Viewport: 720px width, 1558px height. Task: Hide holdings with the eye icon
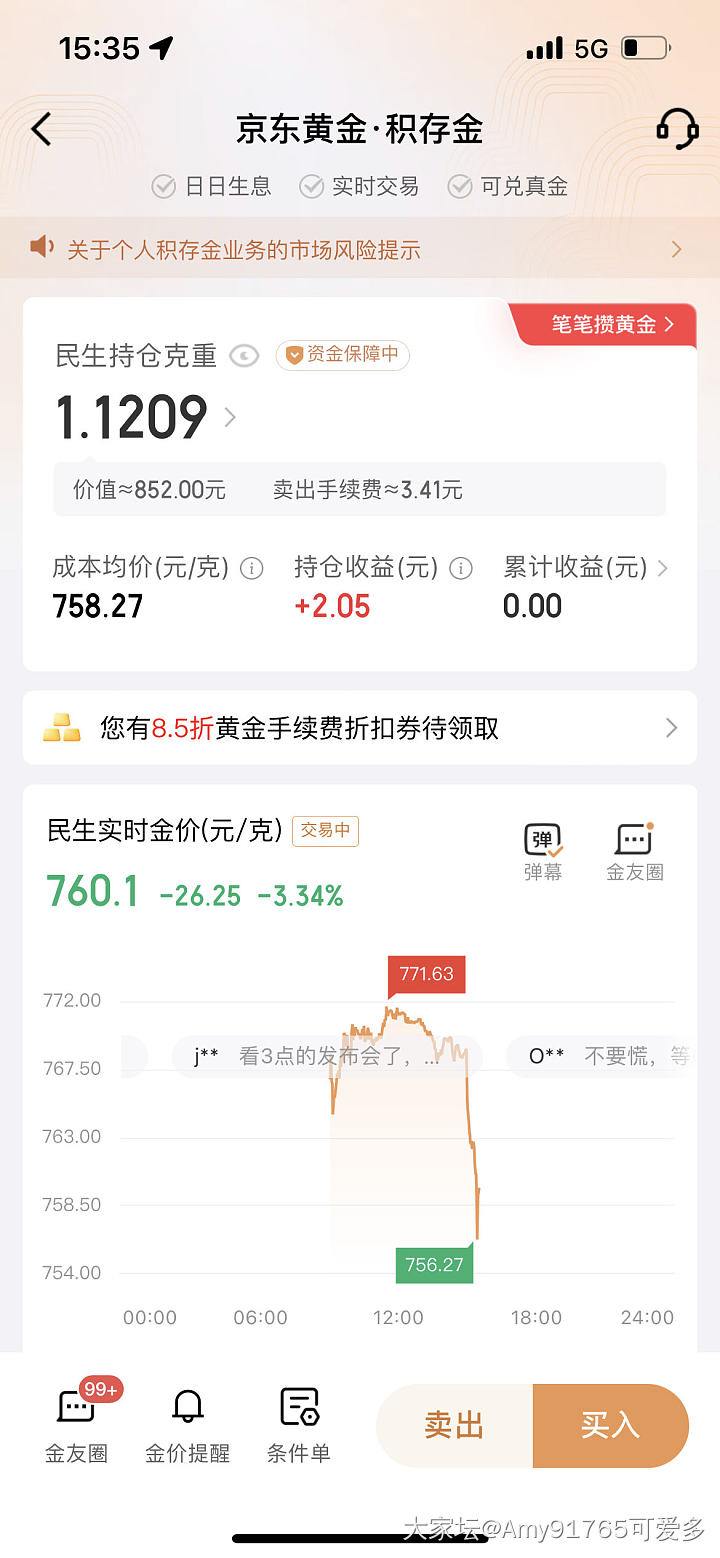click(244, 356)
